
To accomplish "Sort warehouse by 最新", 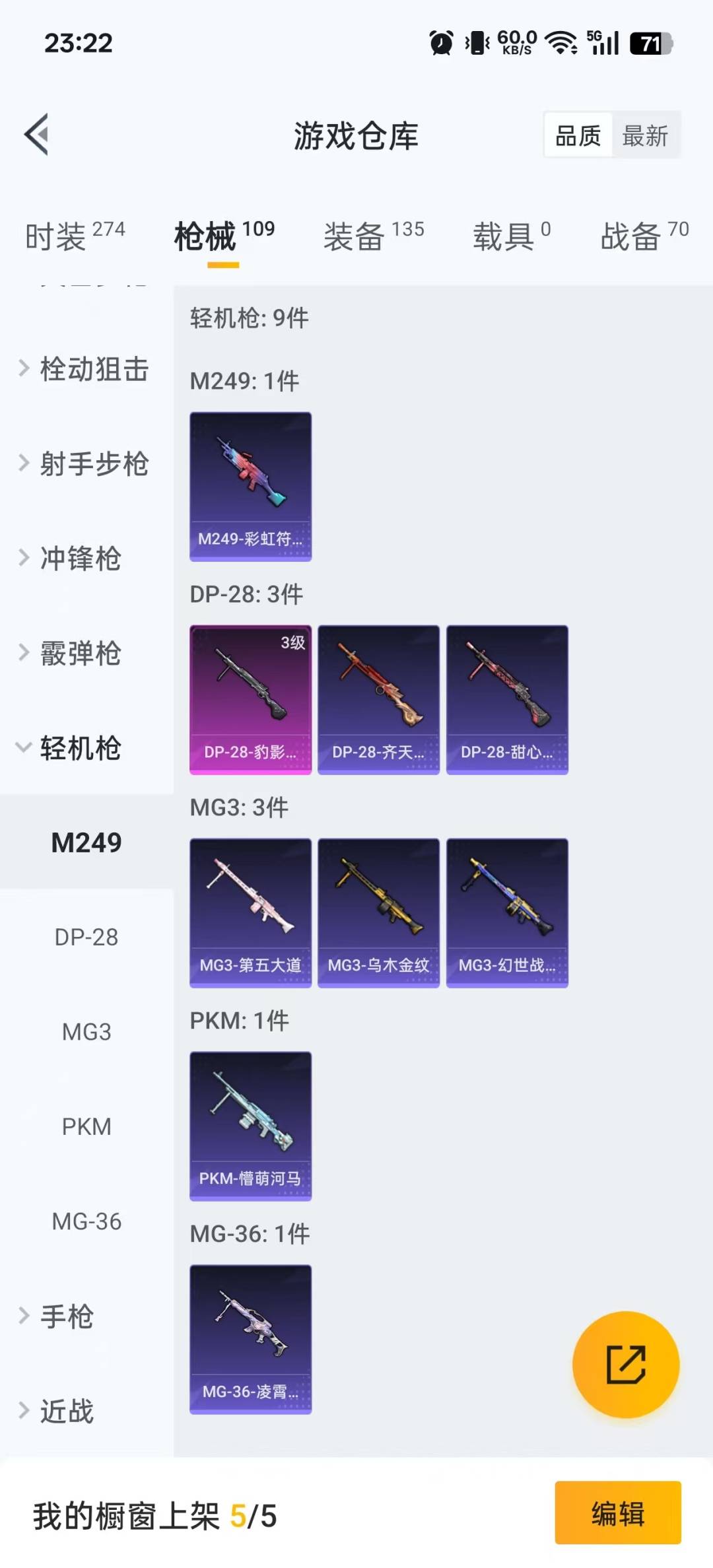I will pyautogui.click(x=645, y=136).
